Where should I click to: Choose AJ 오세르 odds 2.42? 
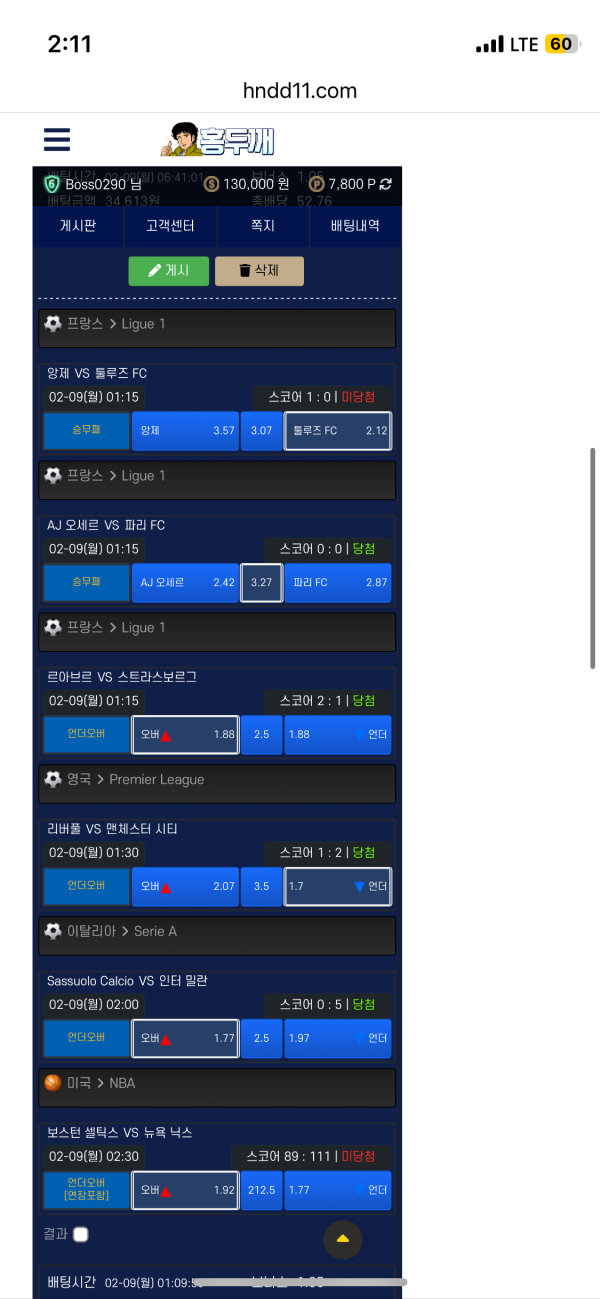click(x=185, y=583)
